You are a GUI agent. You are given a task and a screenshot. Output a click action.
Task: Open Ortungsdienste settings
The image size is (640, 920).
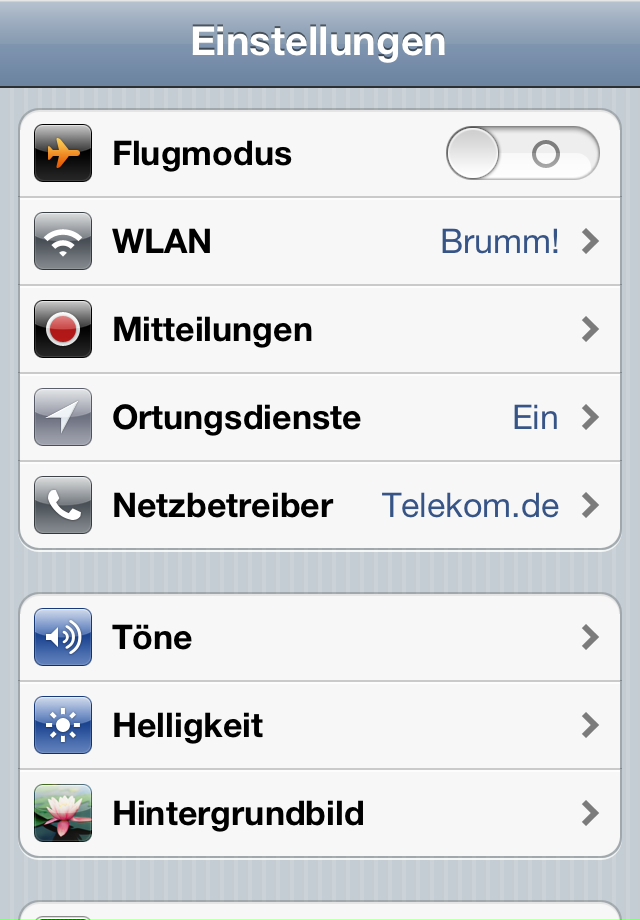coord(320,418)
